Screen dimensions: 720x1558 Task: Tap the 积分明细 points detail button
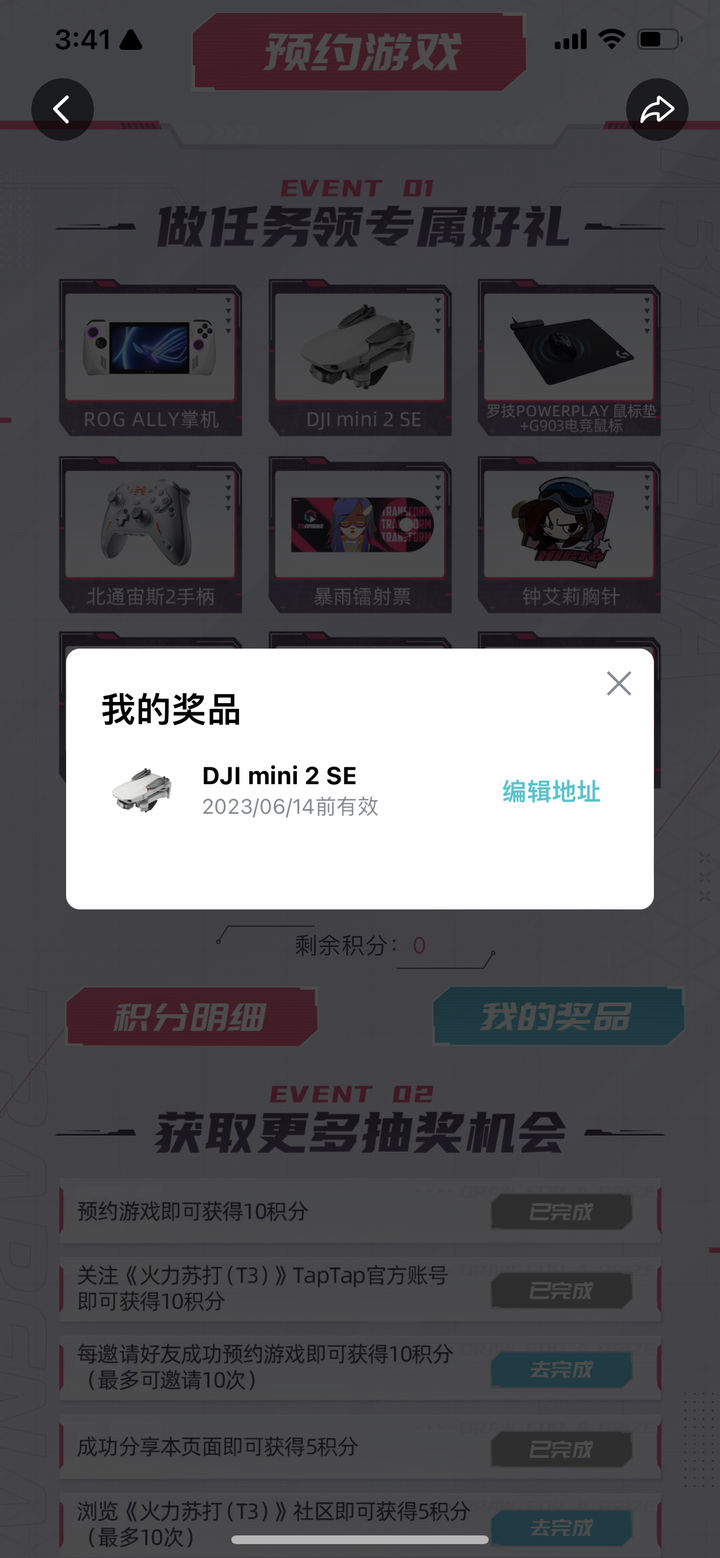(191, 1015)
